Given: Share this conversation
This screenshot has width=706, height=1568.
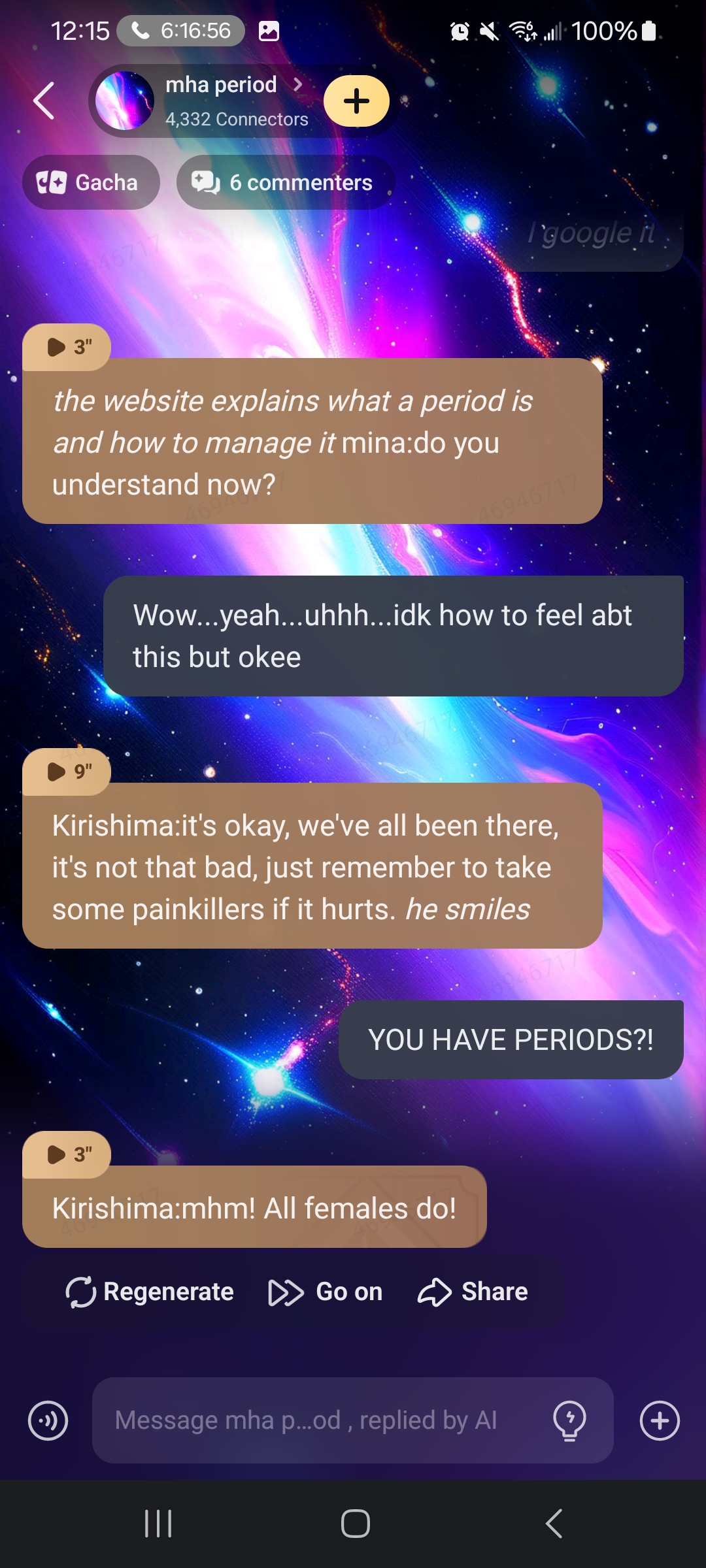Looking at the screenshot, I should coord(473,1292).
